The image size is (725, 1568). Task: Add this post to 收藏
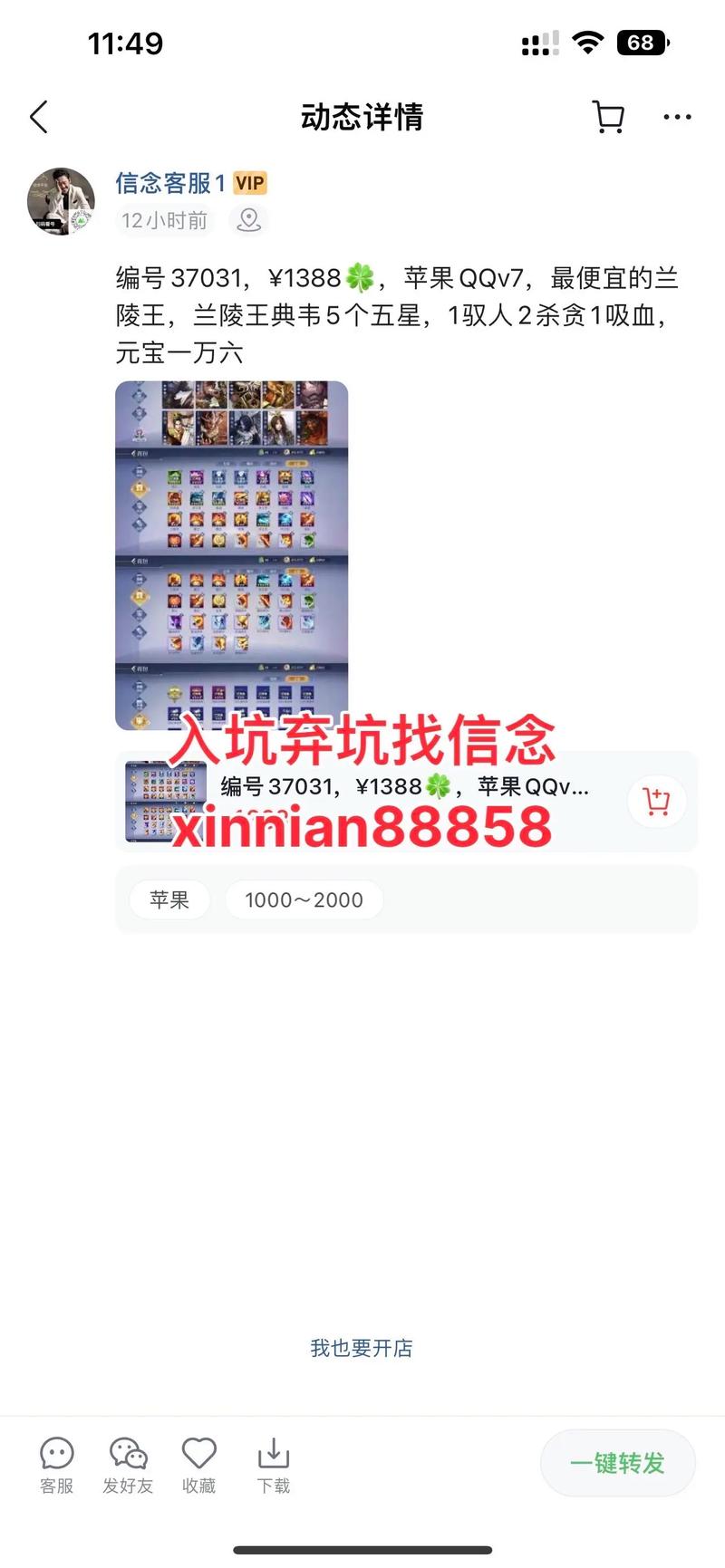199,1465
